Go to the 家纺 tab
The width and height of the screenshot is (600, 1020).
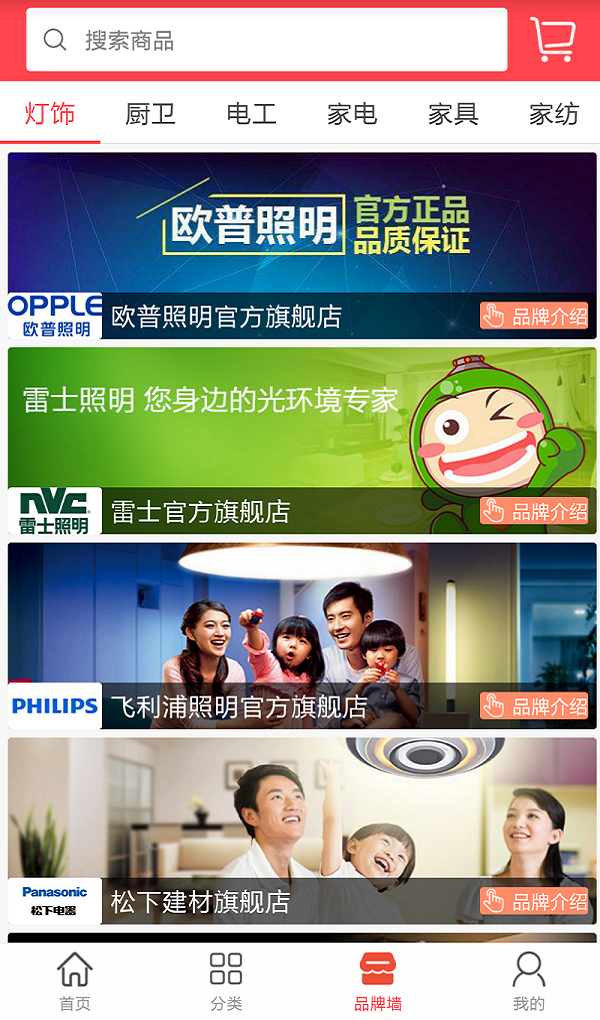(553, 114)
